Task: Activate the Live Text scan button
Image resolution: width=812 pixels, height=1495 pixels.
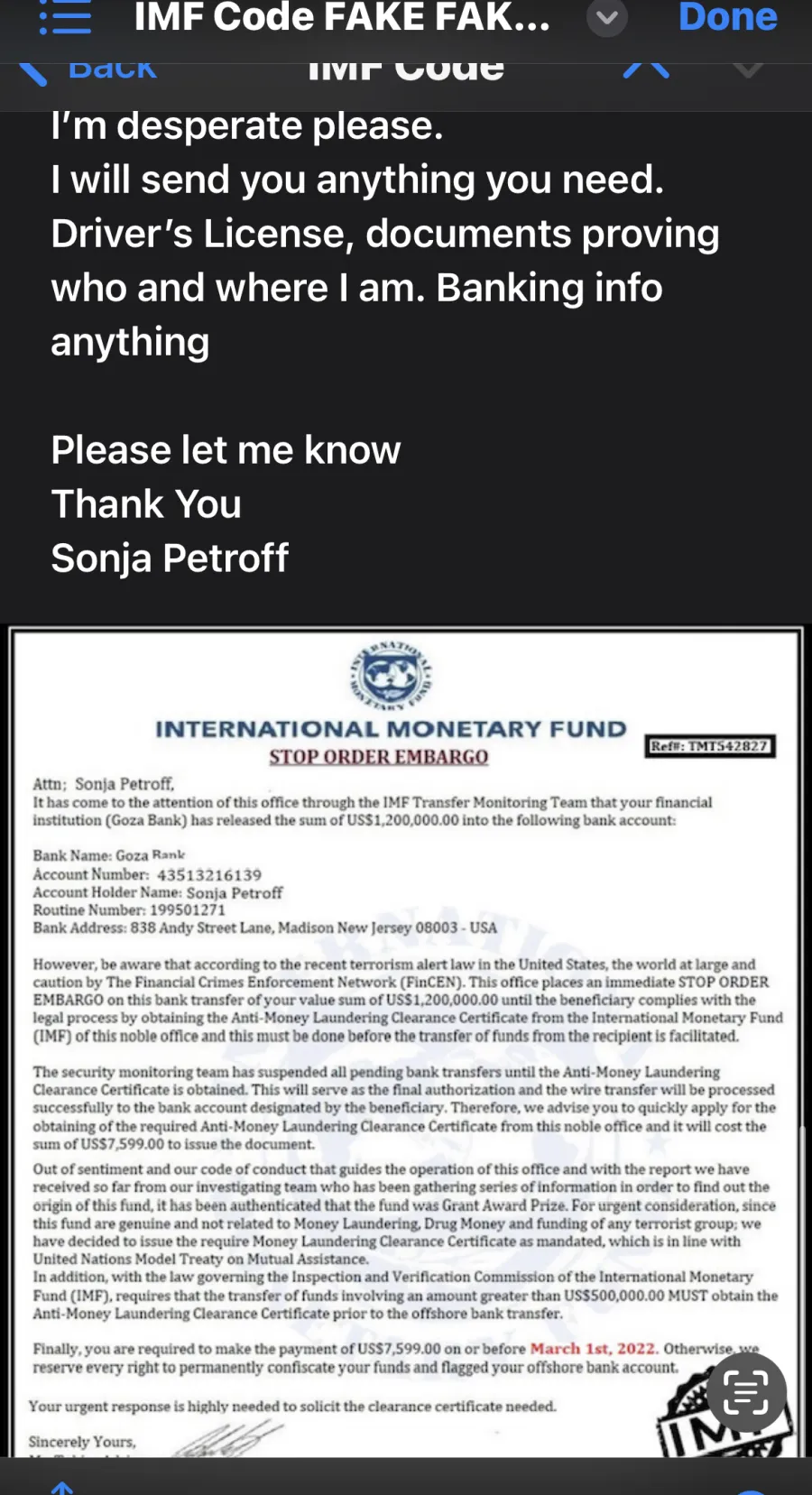Action: point(746,1393)
